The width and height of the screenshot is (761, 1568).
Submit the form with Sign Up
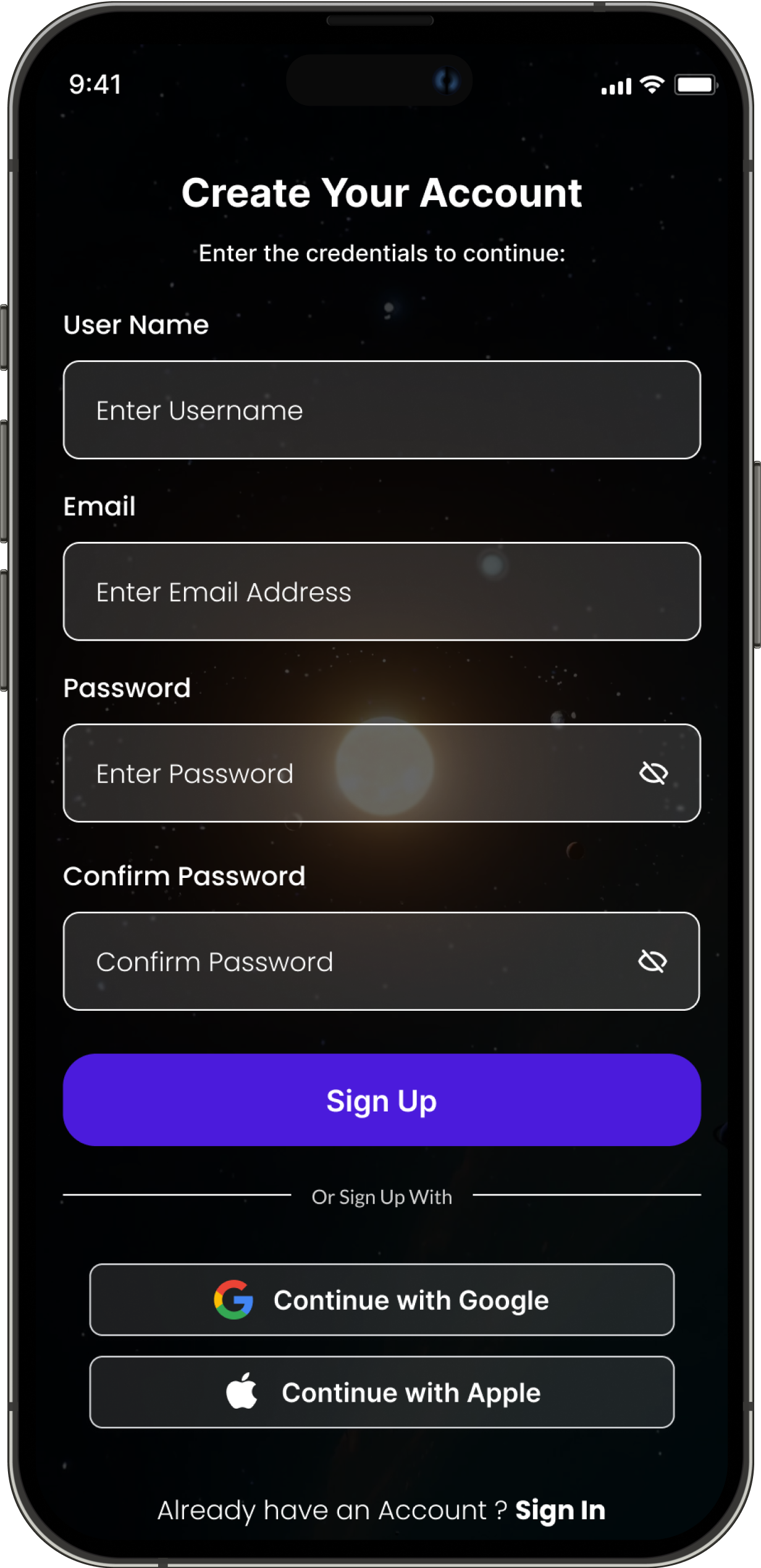pyautogui.click(x=381, y=1100)
